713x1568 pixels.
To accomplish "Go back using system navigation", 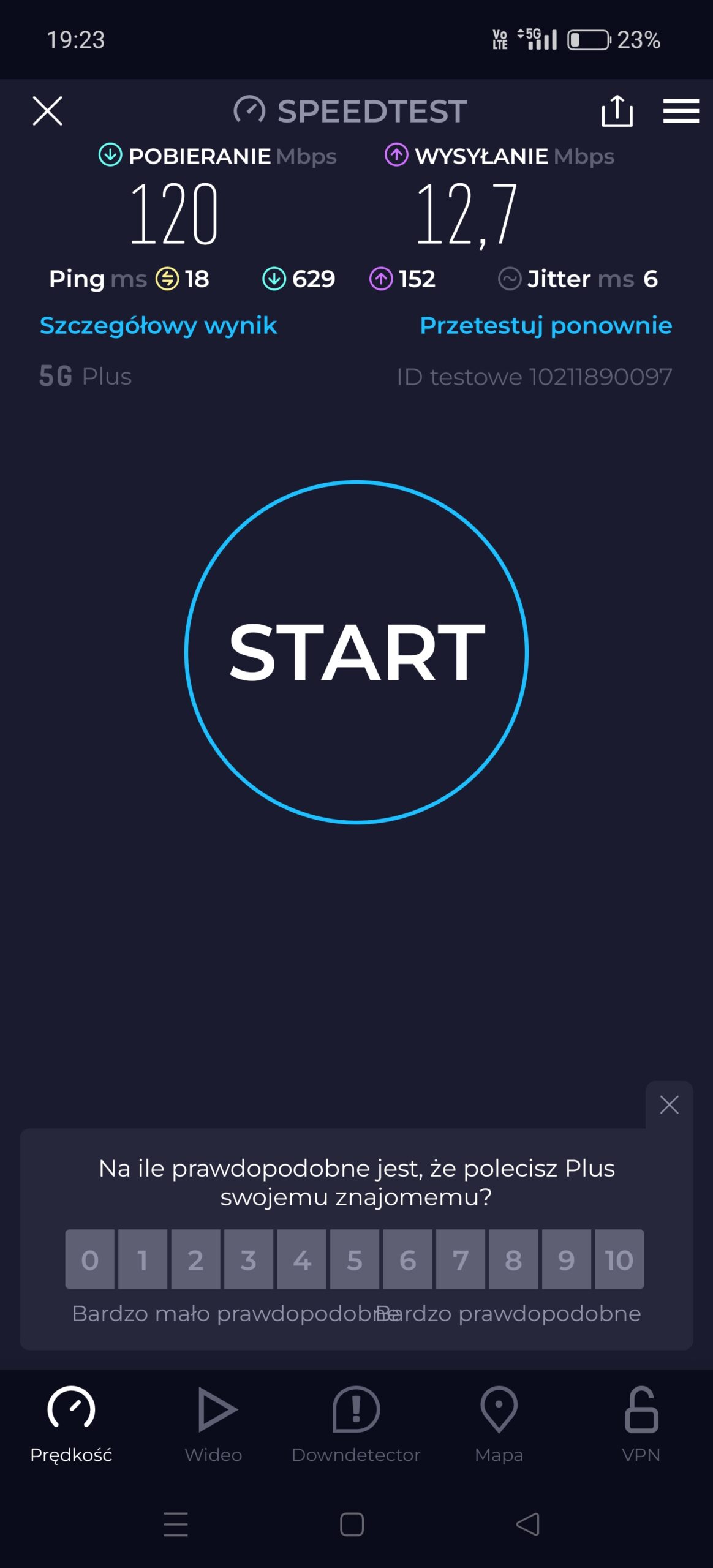I will click(527, 1524).
